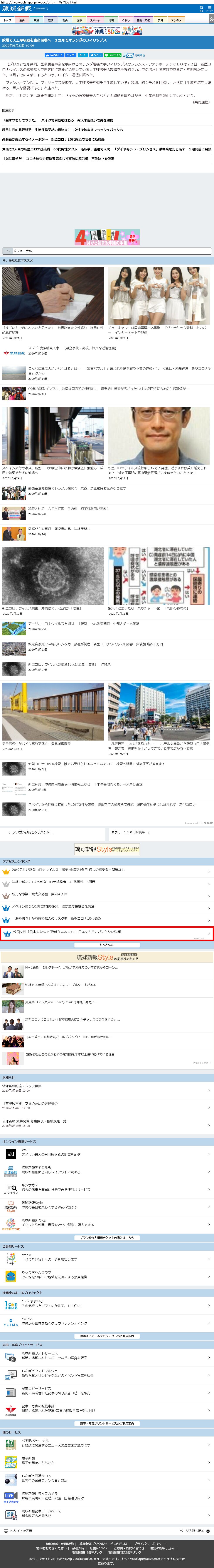Switch to the 経済 tab
Screen dimensions: 214x1568
coord(51,20)
